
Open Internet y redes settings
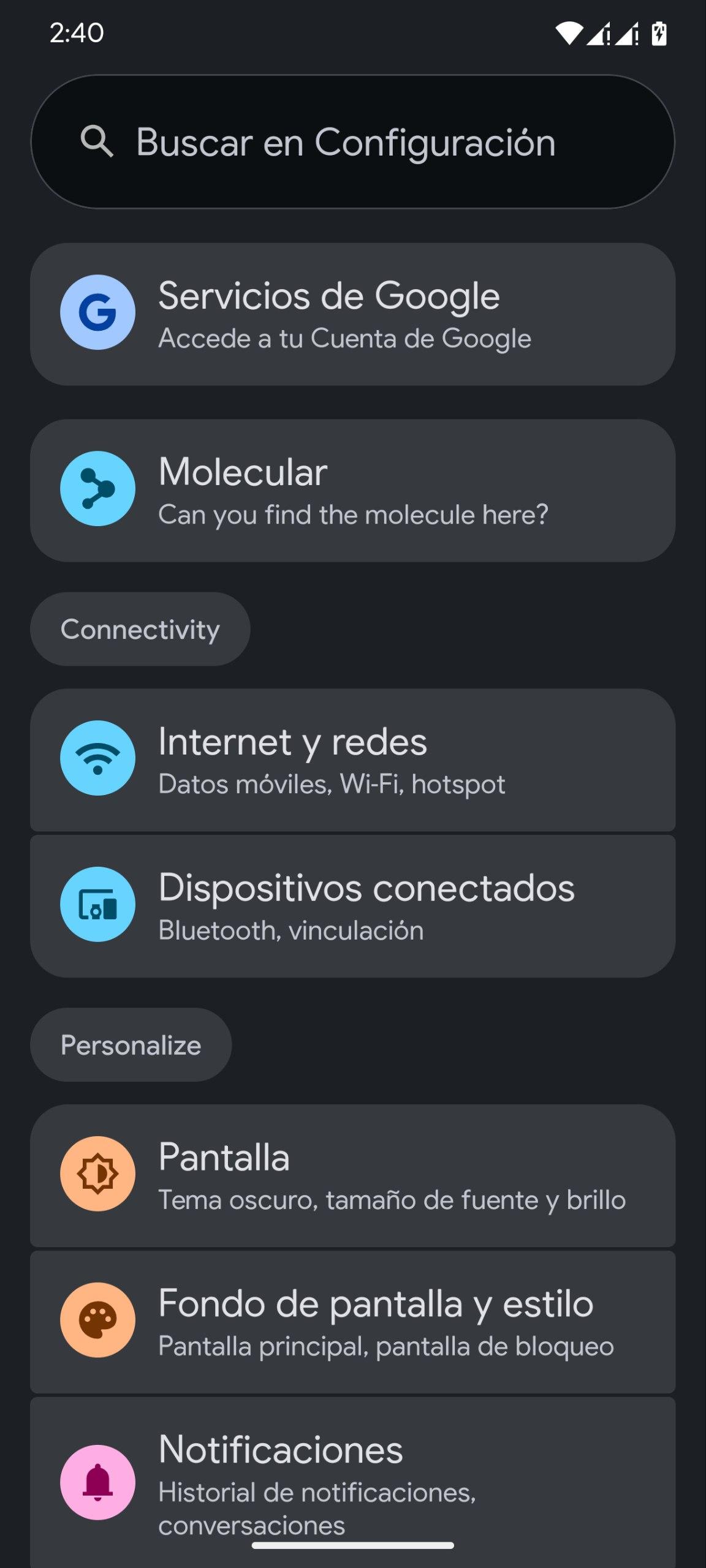coord(352,759)
